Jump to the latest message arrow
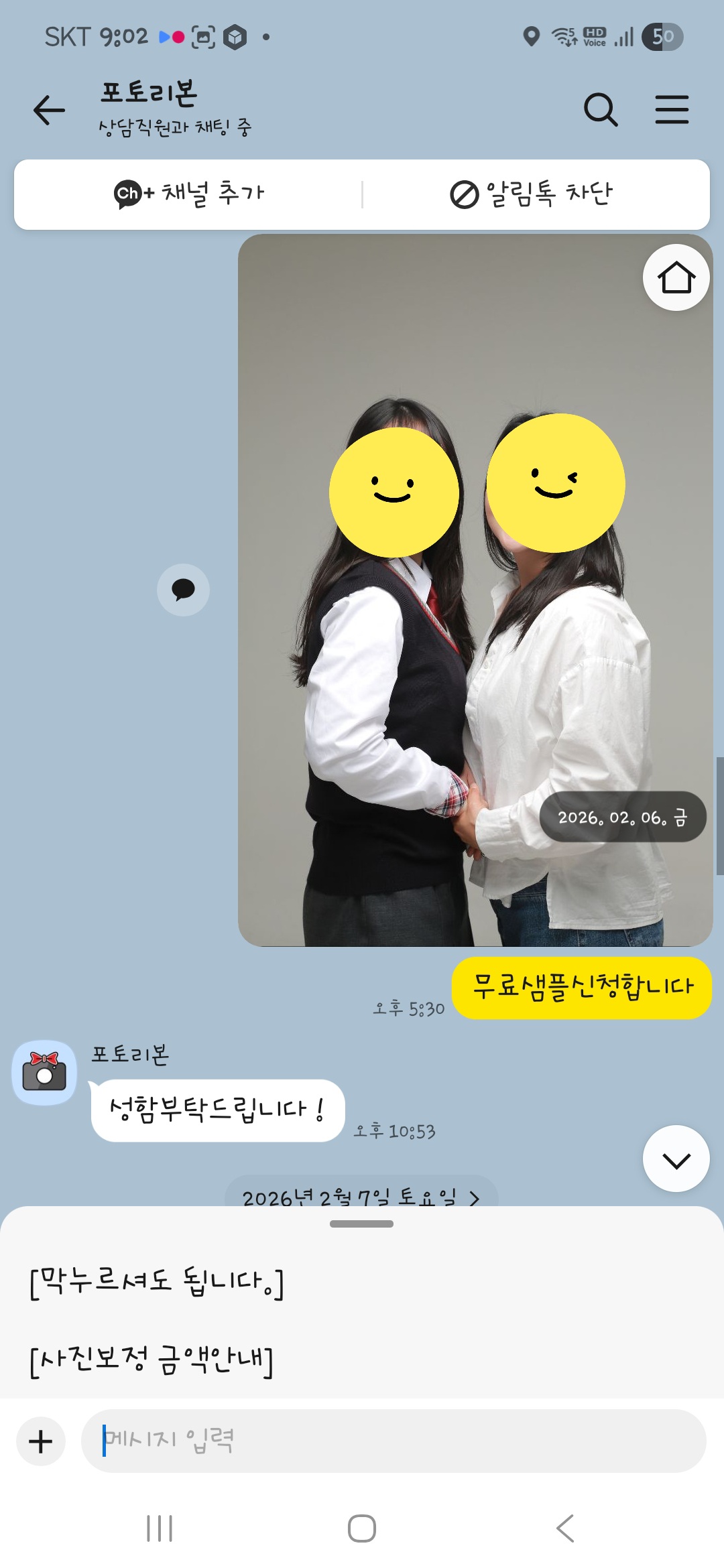The width and height of the screenshot is (724, 1568). (676, 1159)
